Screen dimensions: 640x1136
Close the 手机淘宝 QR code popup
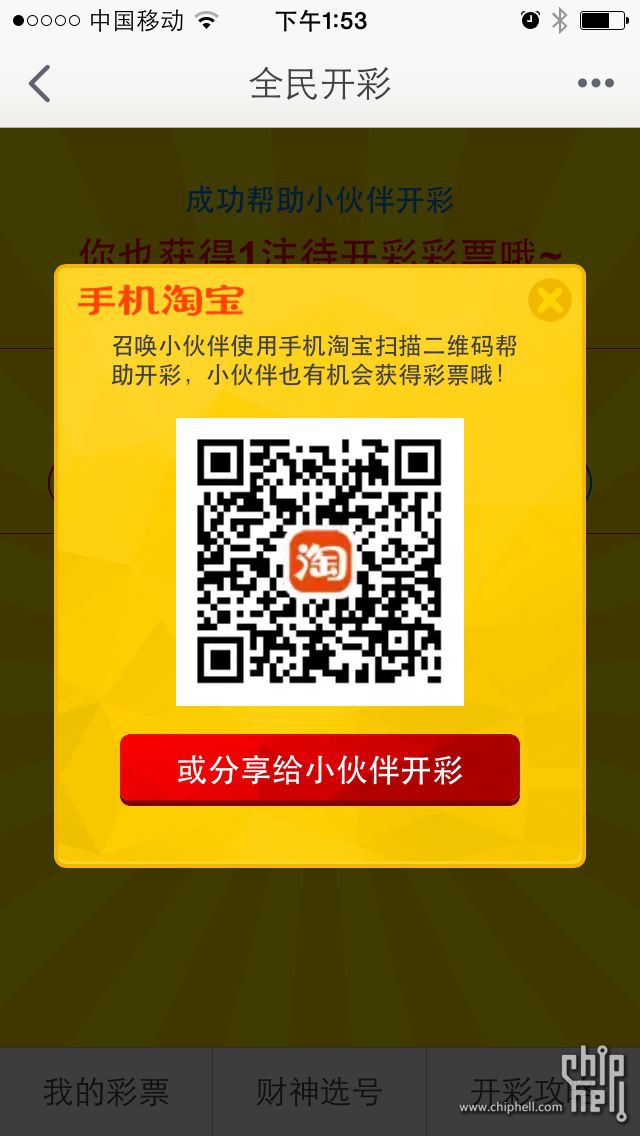tap(549, 300)
